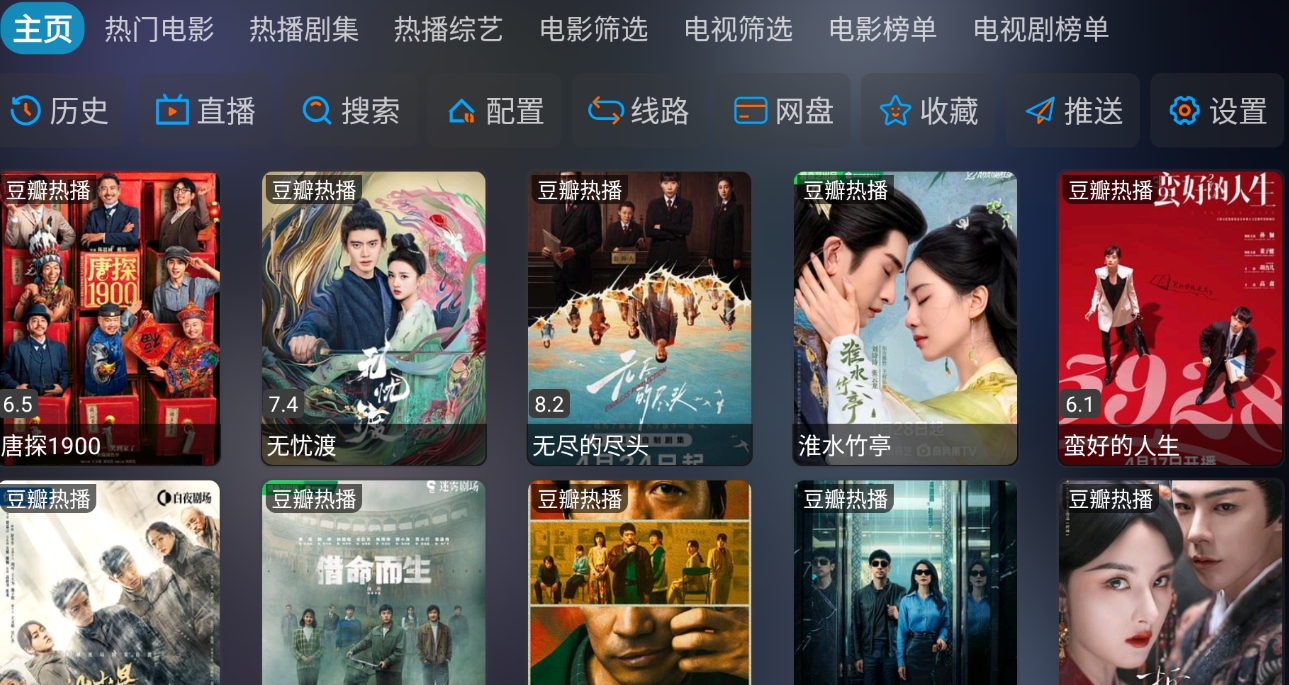The width and height of the screenshot is (1289, 685).
Task: Open the 直播 live TV button
Action: coord(206,111)
